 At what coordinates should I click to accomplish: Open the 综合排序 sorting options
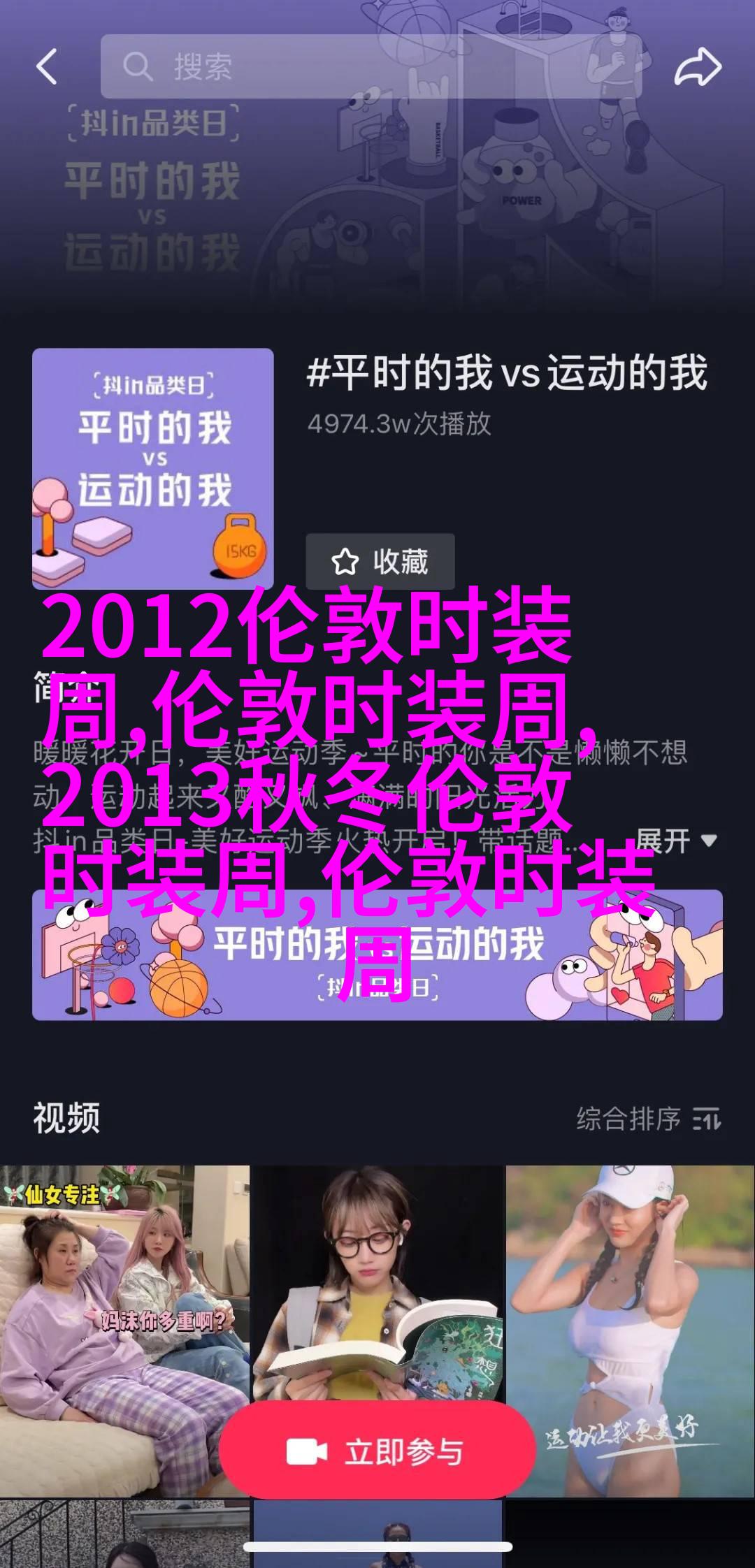point(647,1119)
